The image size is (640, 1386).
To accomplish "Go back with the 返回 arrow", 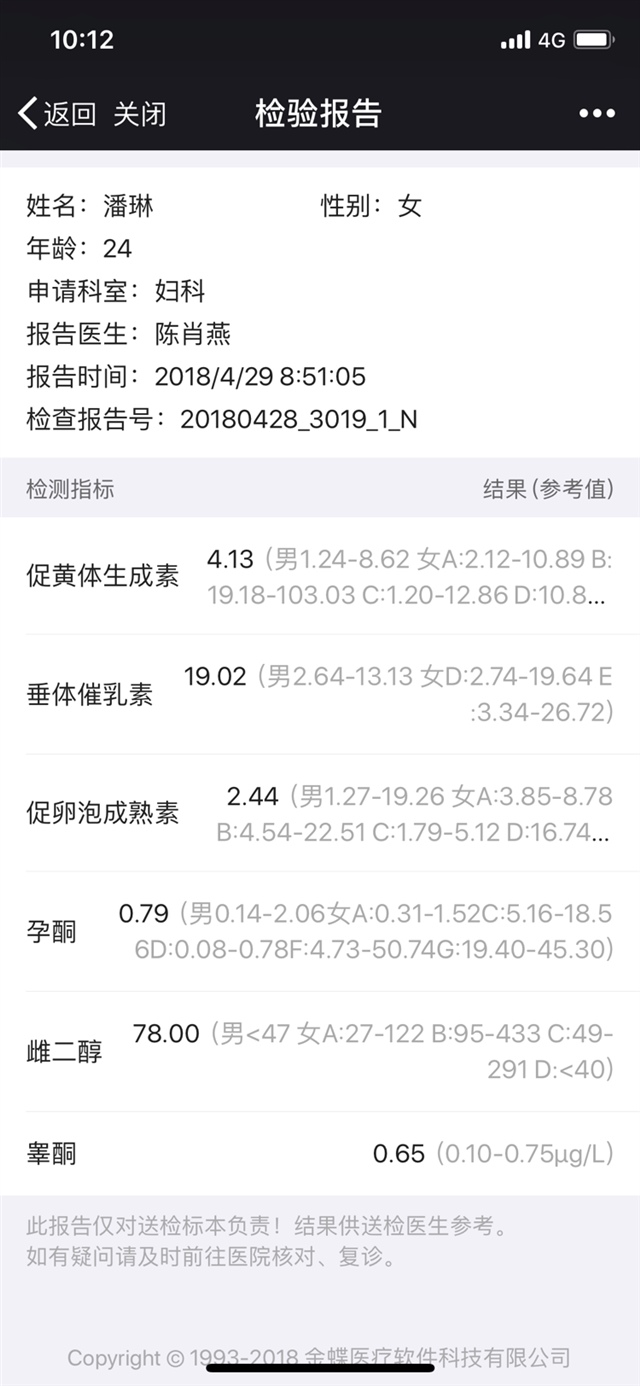I will pyautogui.click(x=55, y=114).
